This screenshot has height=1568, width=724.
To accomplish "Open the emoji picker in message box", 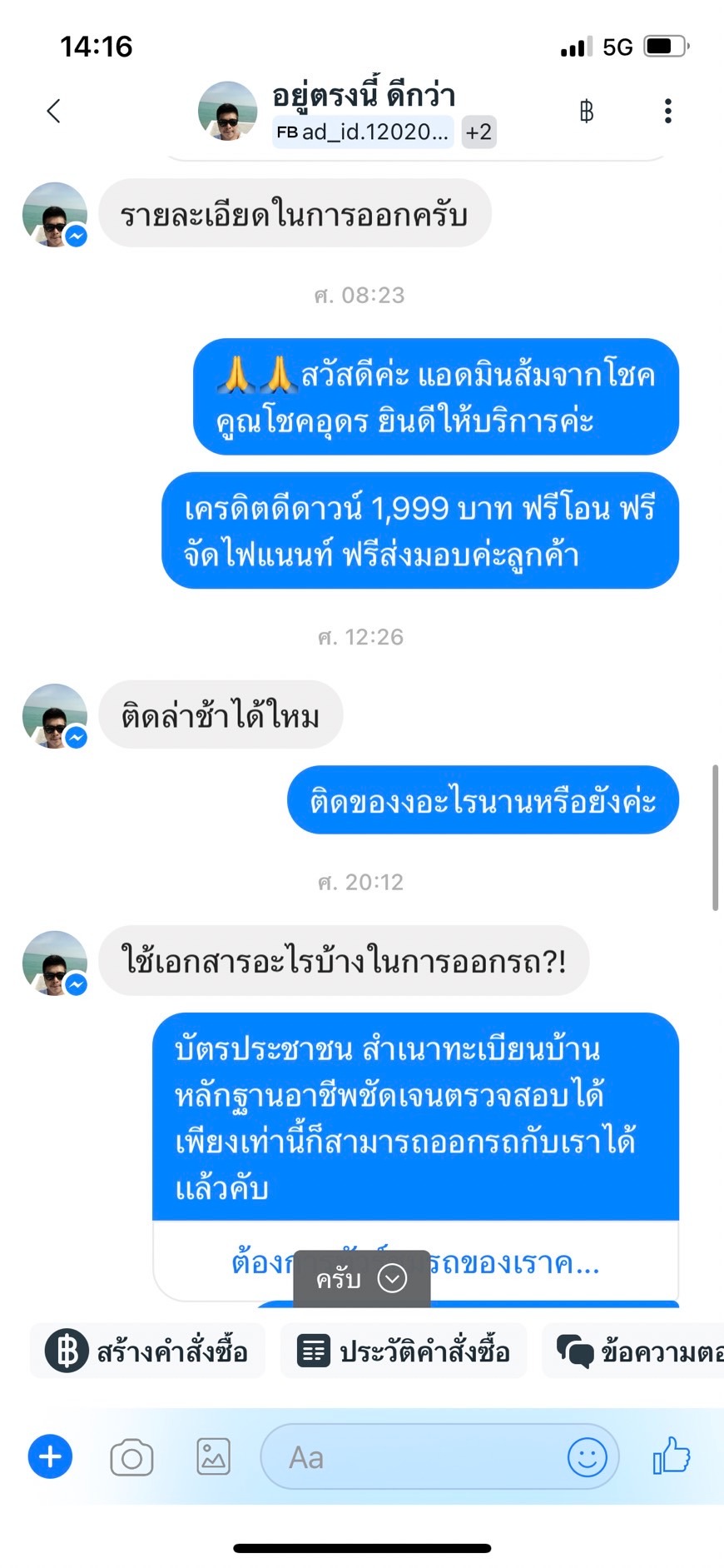I will pos(587,1457).
